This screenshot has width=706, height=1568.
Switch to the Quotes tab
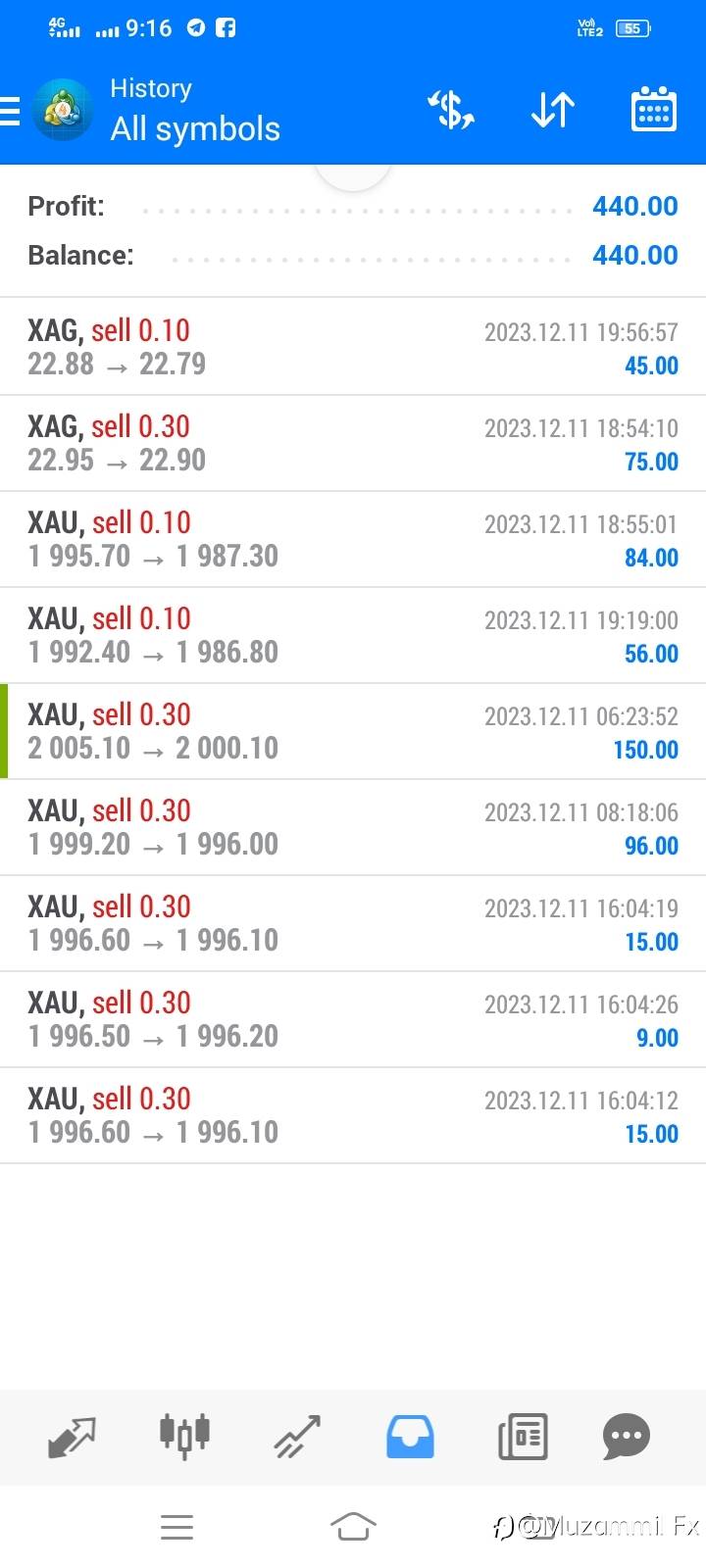(x=72, y=1437)
